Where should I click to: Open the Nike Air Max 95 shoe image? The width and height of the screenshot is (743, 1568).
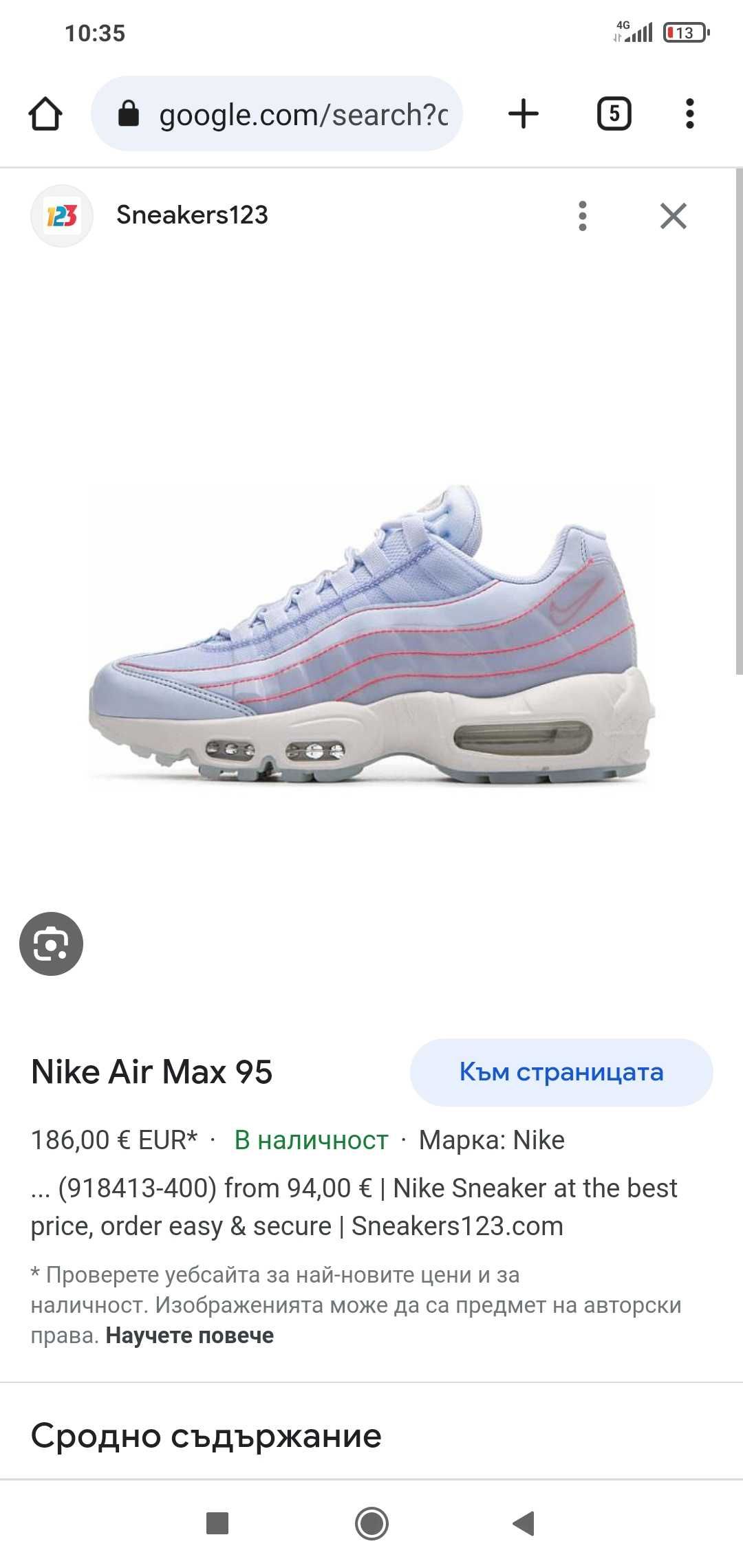coord(371,636)
